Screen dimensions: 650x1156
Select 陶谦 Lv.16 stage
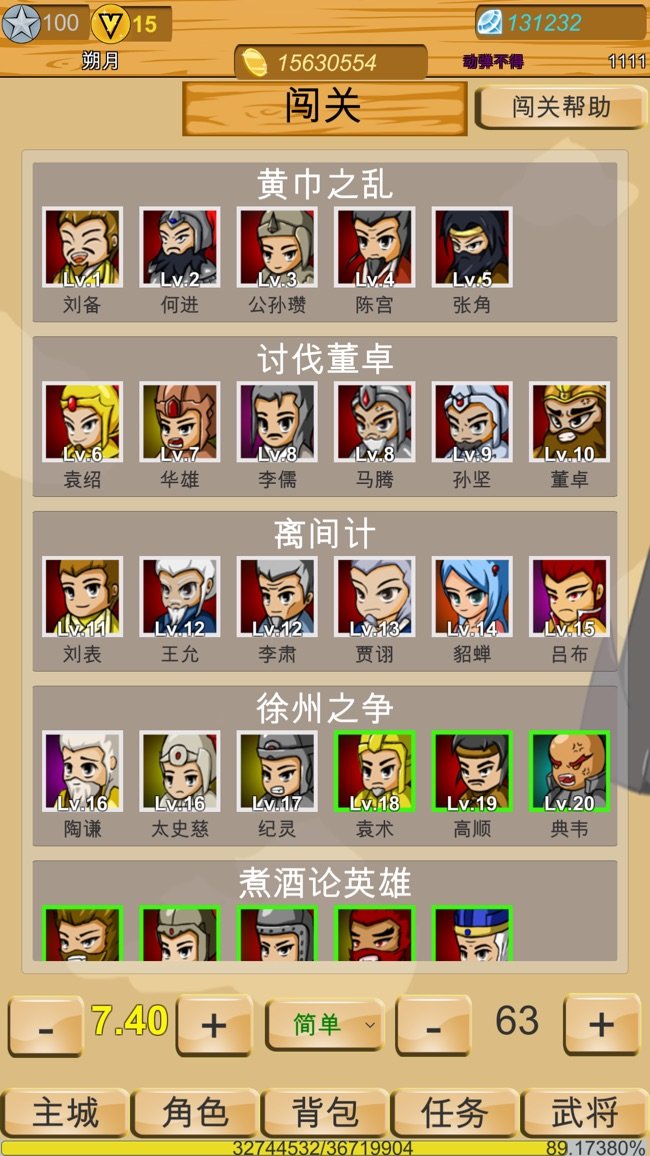(x=82, y=771)
